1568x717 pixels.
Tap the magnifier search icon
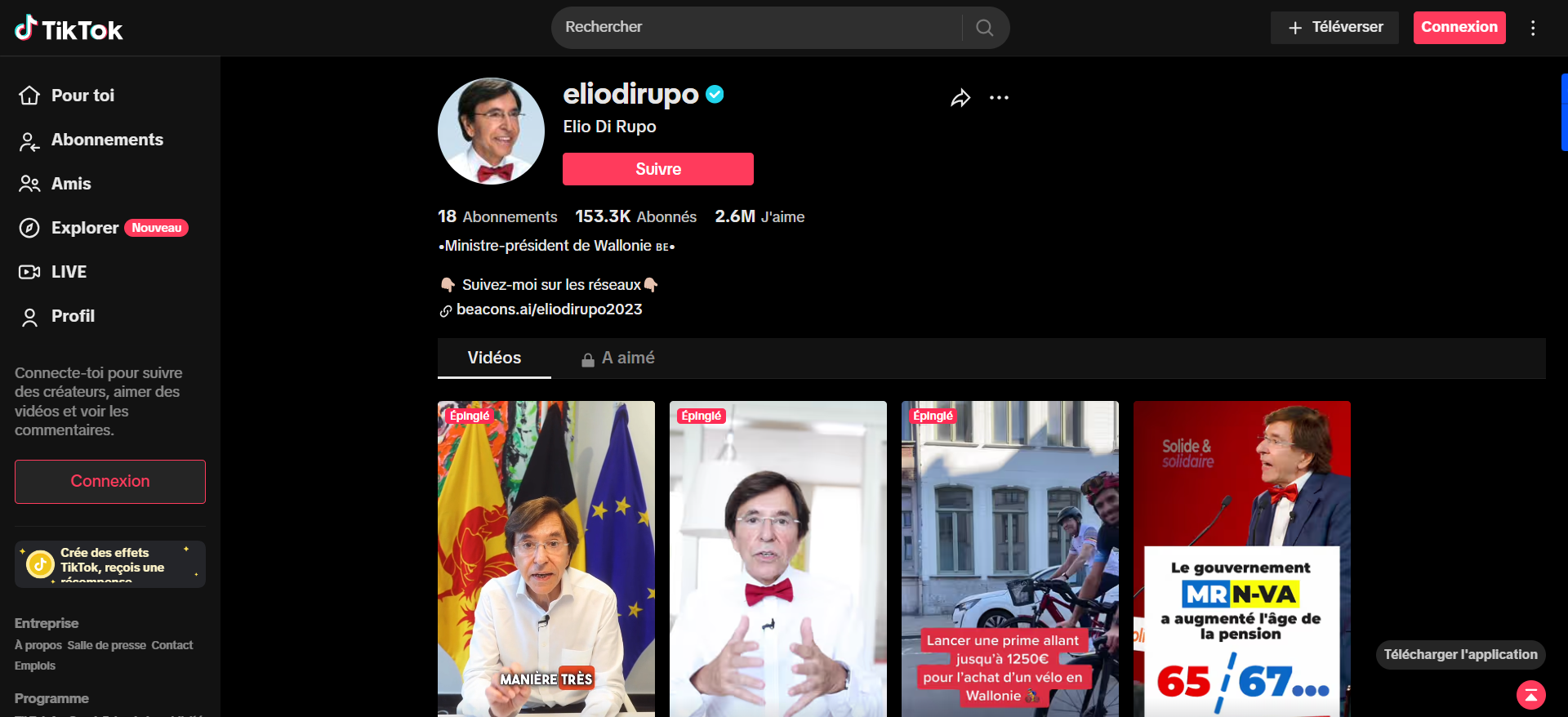[x=985, y=28]
